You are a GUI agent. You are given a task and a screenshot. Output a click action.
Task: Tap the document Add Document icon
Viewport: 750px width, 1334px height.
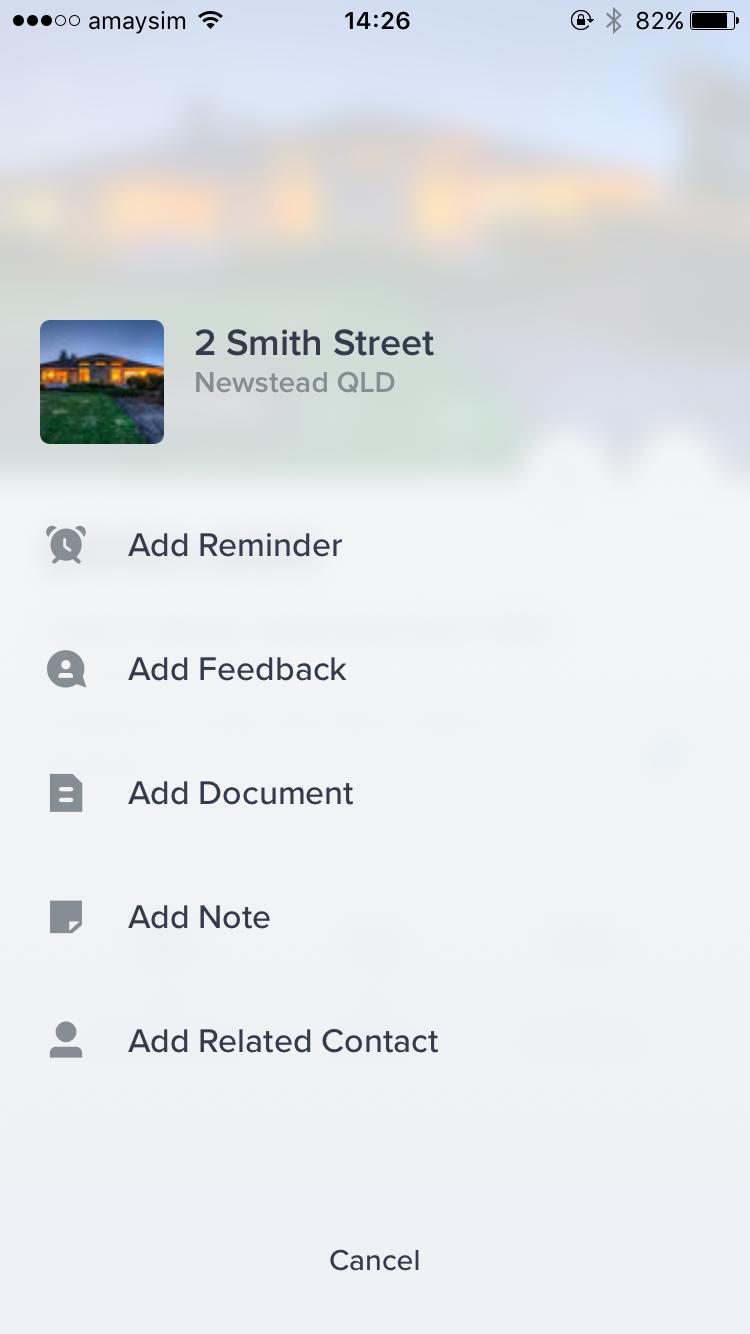point(65,793)
